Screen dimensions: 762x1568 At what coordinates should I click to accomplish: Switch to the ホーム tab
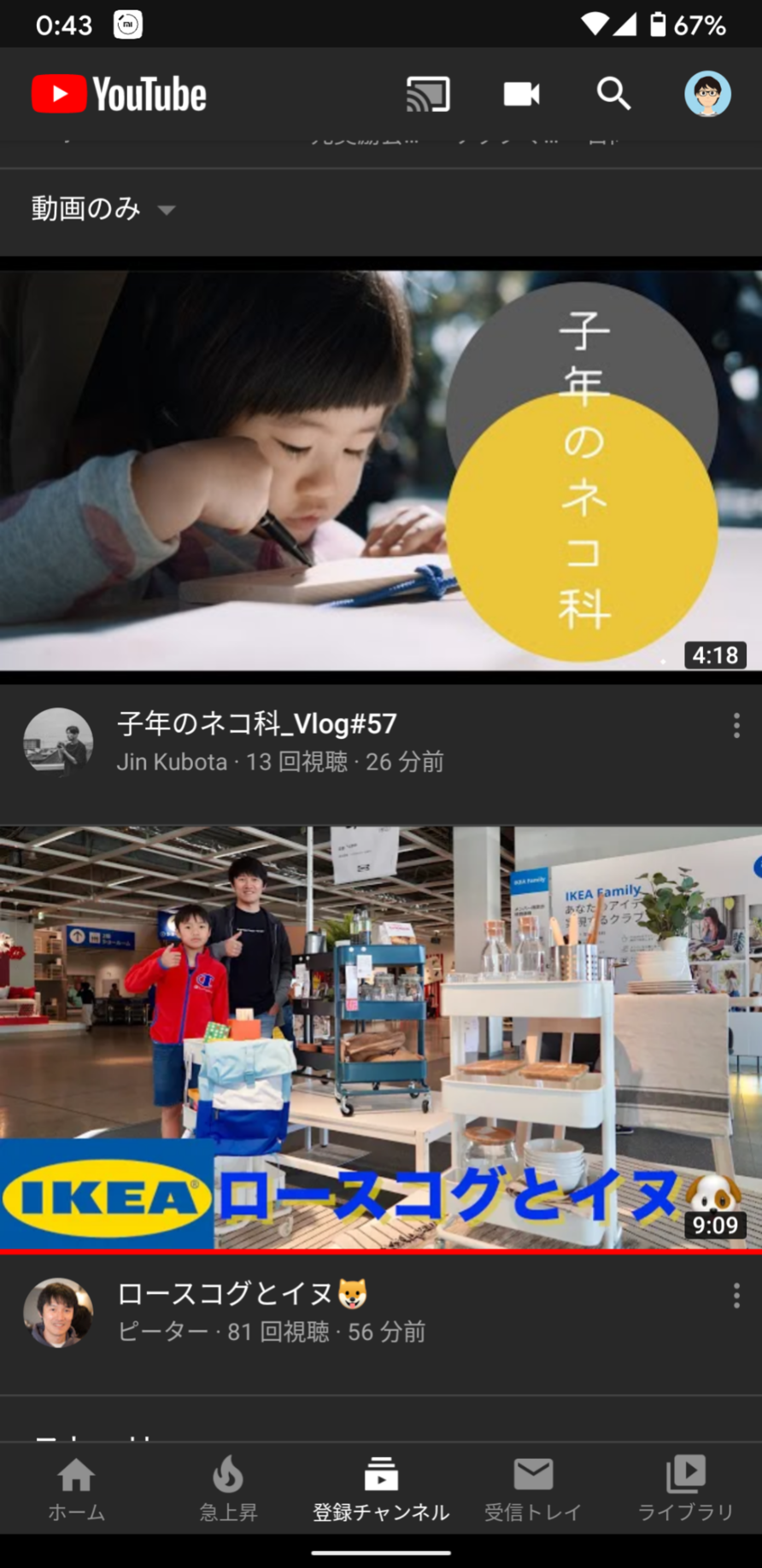76,1489
